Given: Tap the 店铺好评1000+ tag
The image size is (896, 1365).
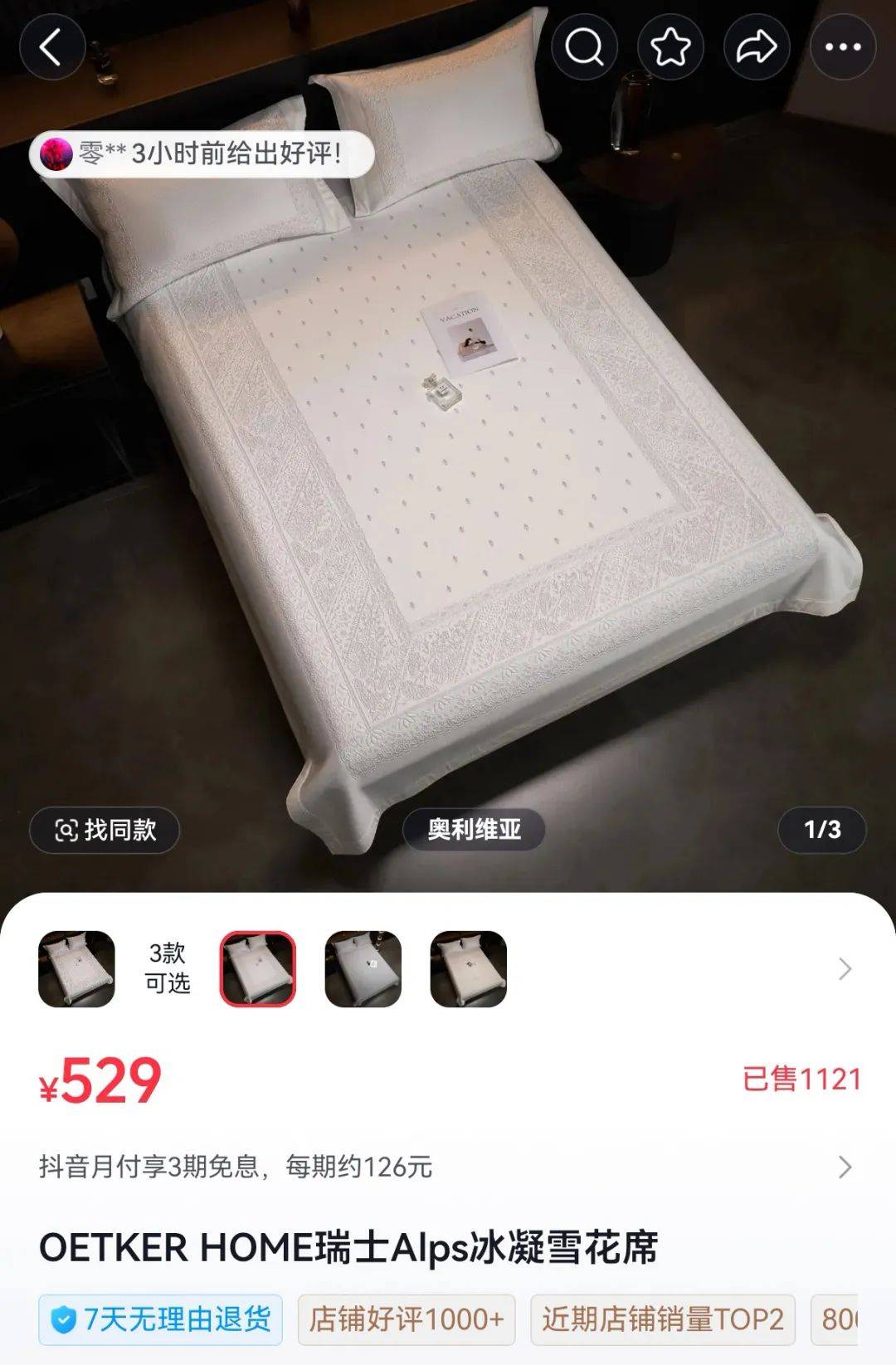Looking at the screenshot, I should tap(407, 1319).
